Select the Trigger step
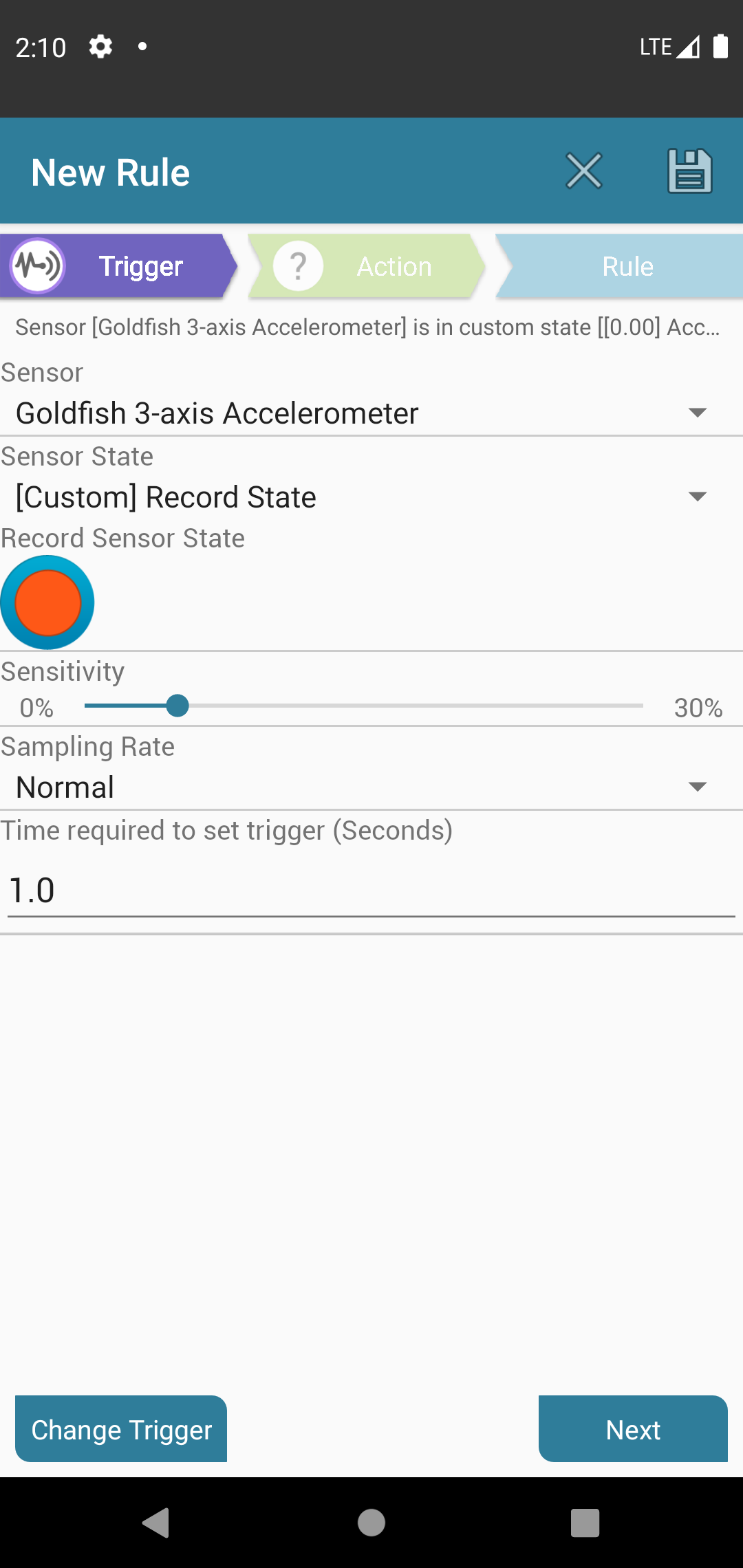 pos(118,266)
